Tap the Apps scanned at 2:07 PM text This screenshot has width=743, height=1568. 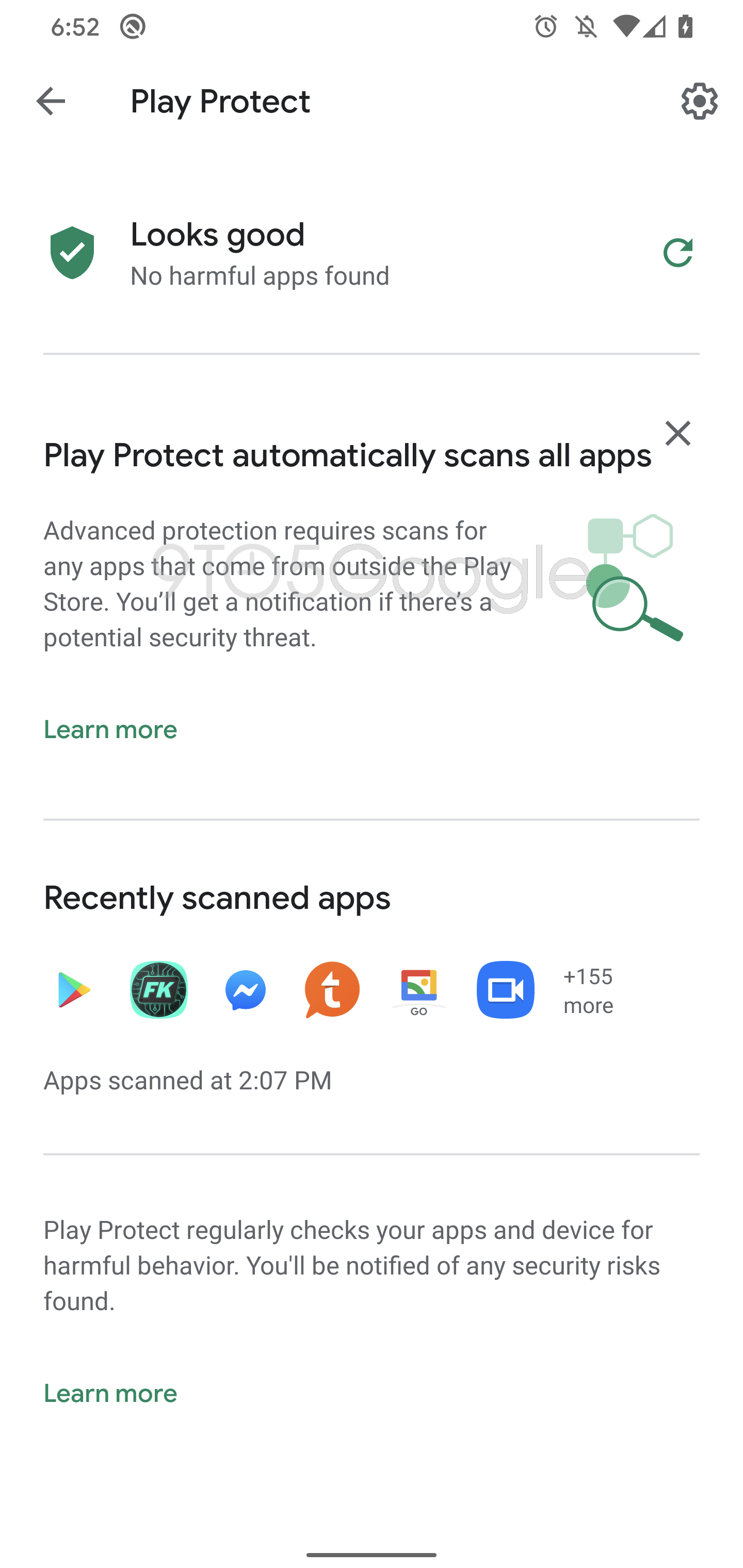pos(187,1081)
